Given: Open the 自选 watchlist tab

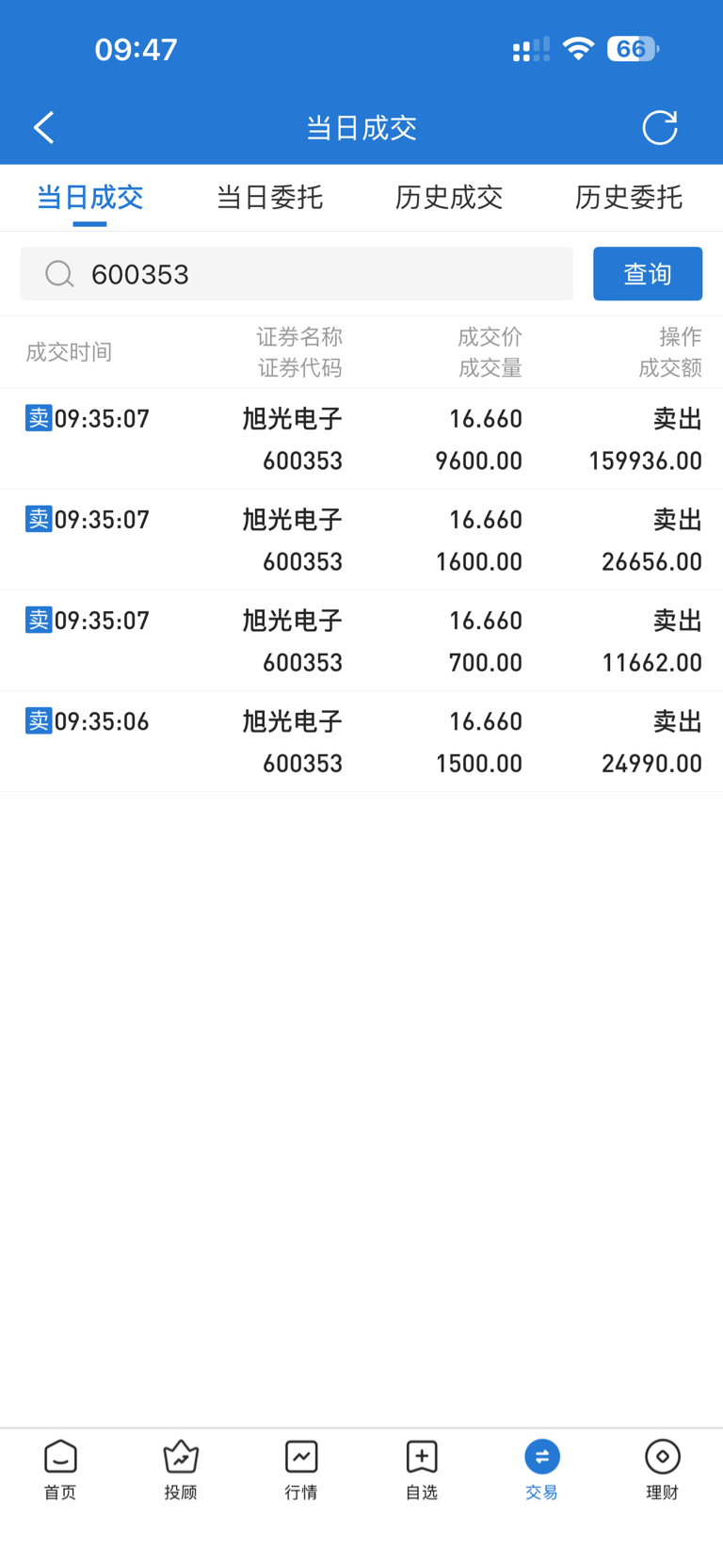Looking at the screenshot, I should click(x=422, y=1469).
